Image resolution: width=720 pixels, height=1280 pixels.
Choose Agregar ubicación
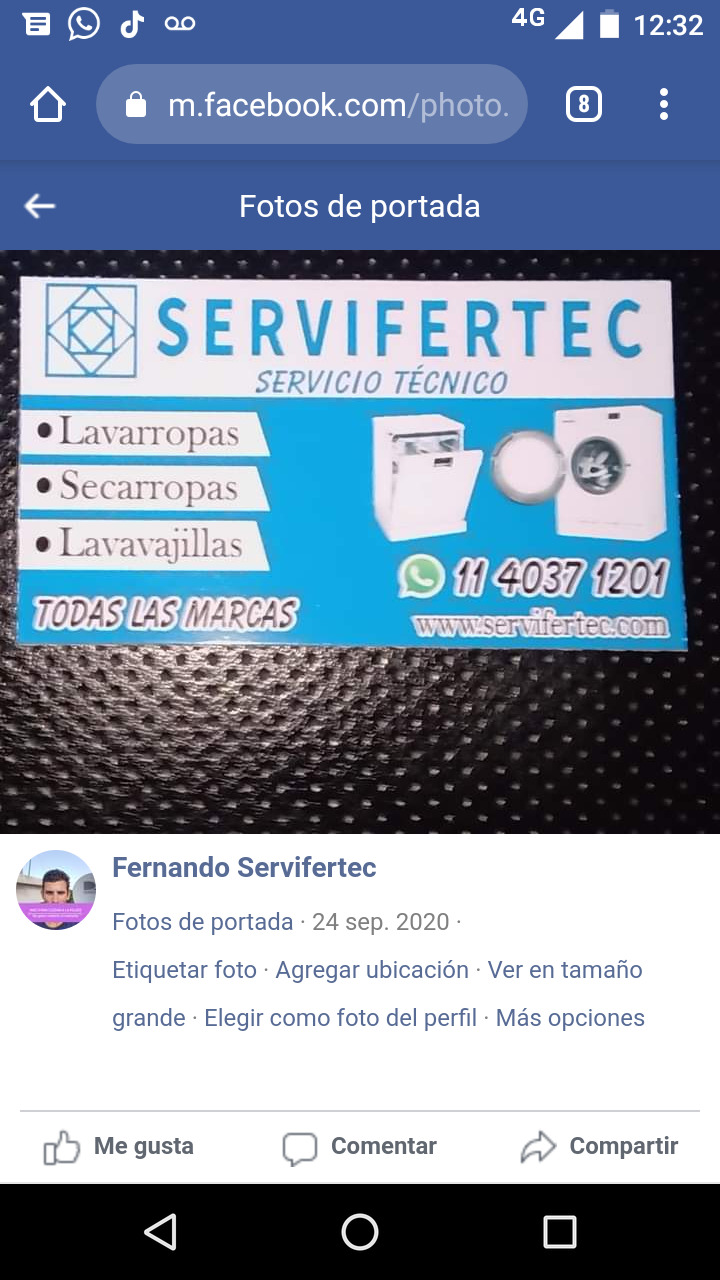pyautogui.click(x=372, y=970)
